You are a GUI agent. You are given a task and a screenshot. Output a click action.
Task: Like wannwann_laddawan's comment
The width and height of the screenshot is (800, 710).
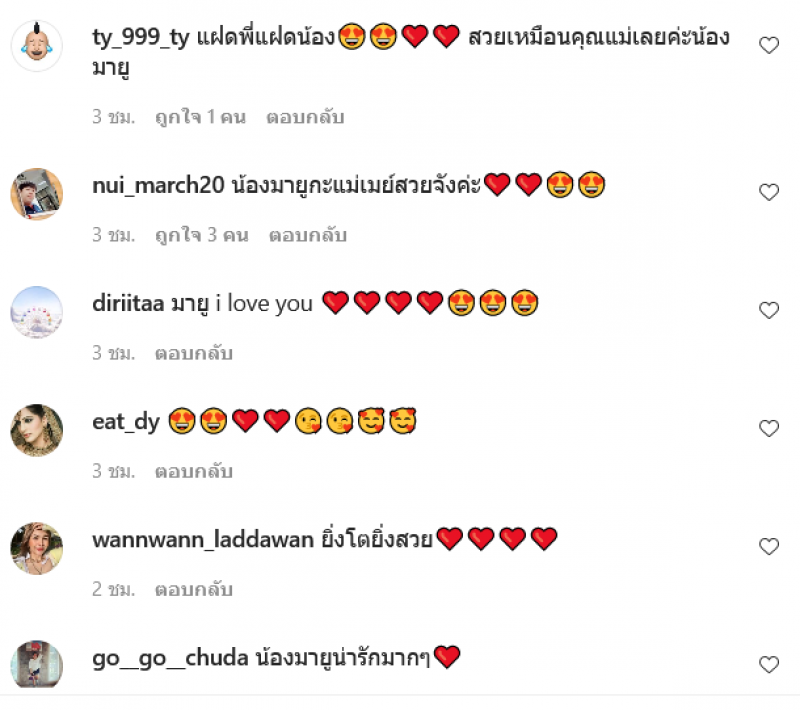pyautogui.click(x=769, y=547)
